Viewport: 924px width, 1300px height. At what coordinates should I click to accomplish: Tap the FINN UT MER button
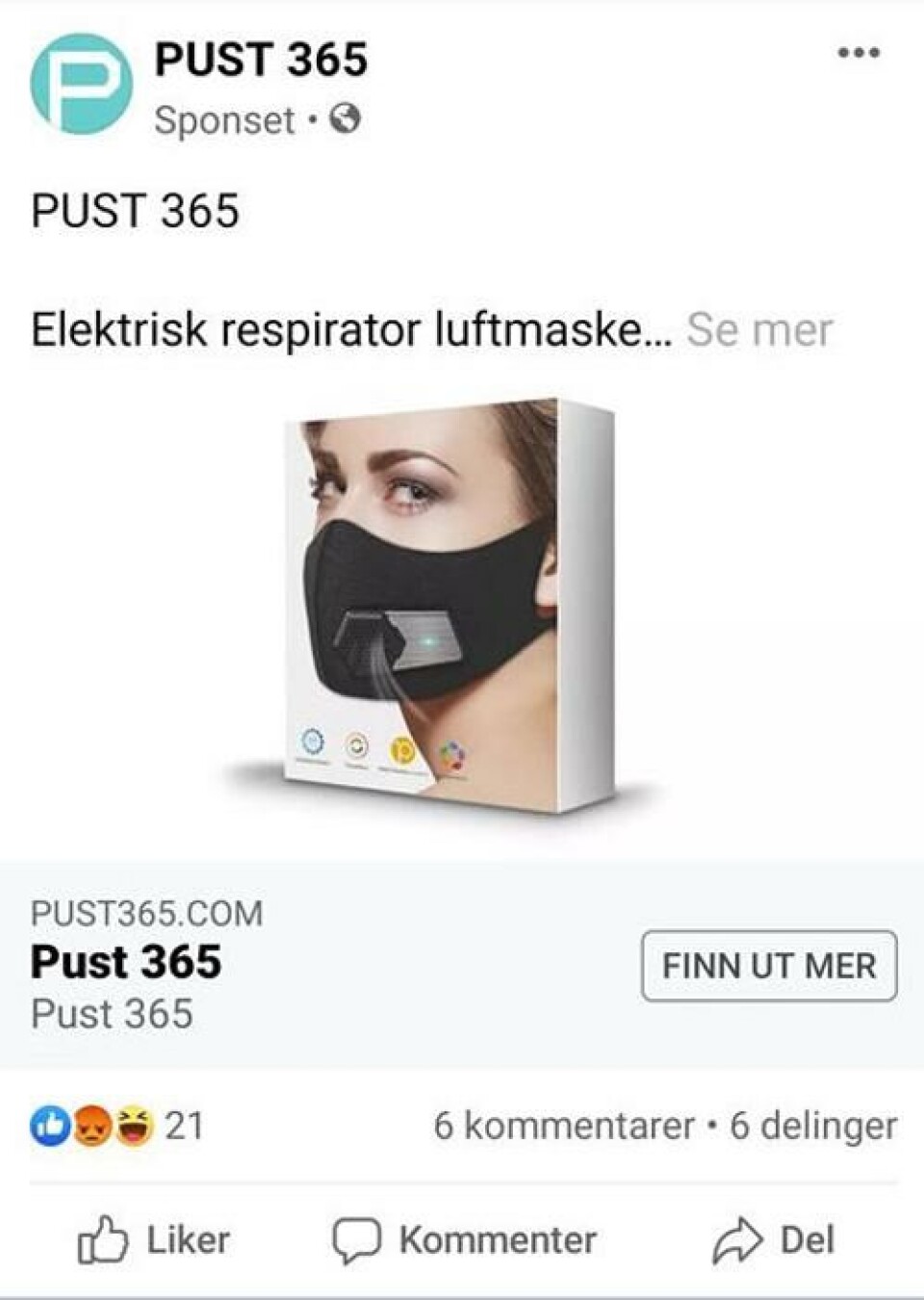point(768,966)
